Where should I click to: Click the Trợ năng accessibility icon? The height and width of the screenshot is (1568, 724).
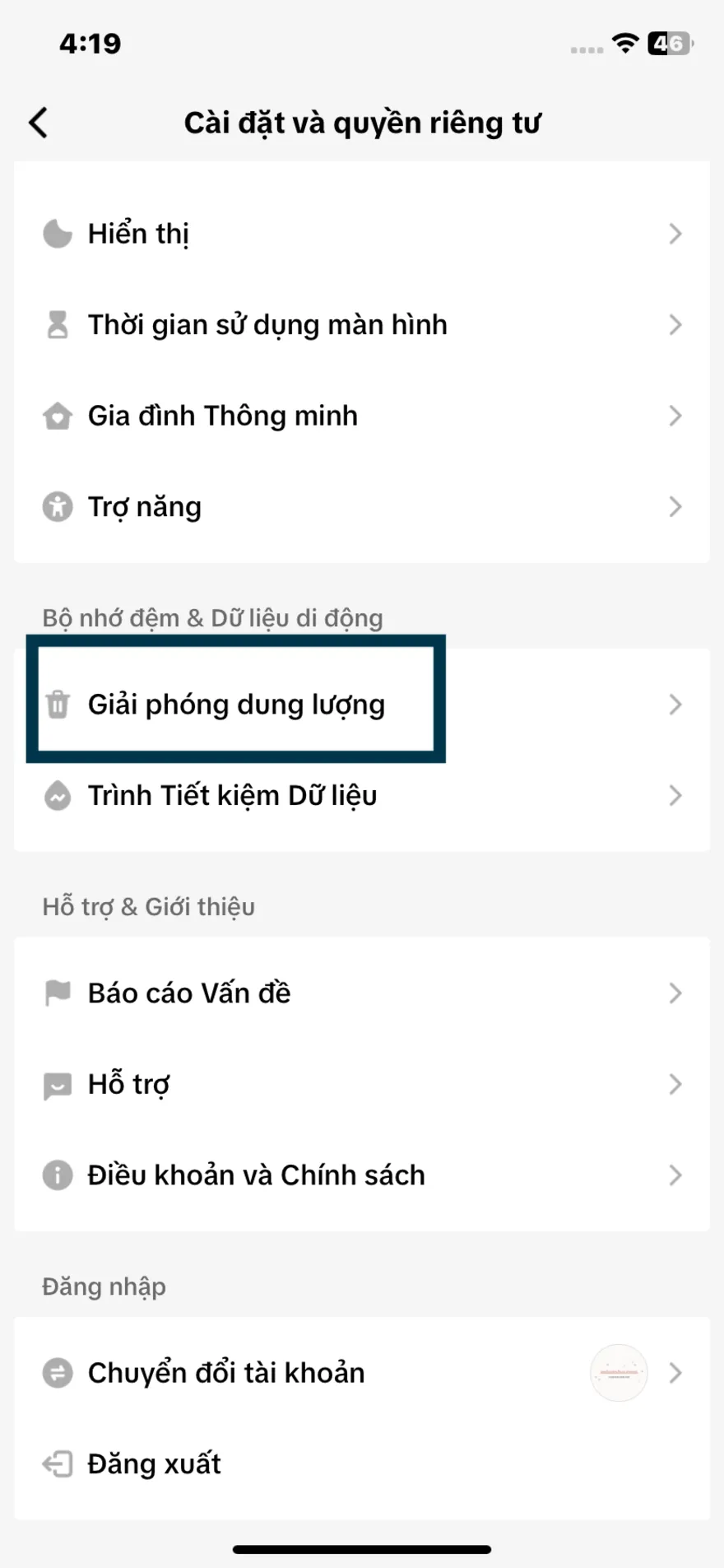point(57,507)
